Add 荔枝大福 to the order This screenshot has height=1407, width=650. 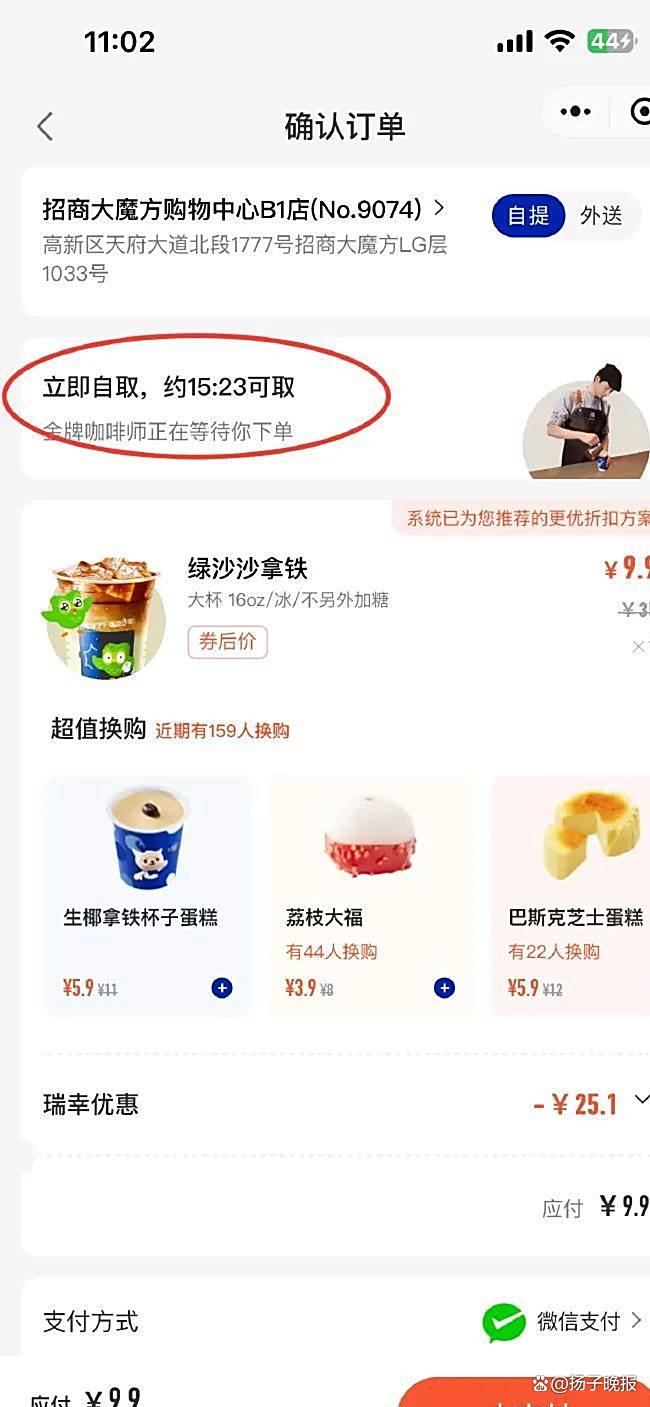coord(444,988)
